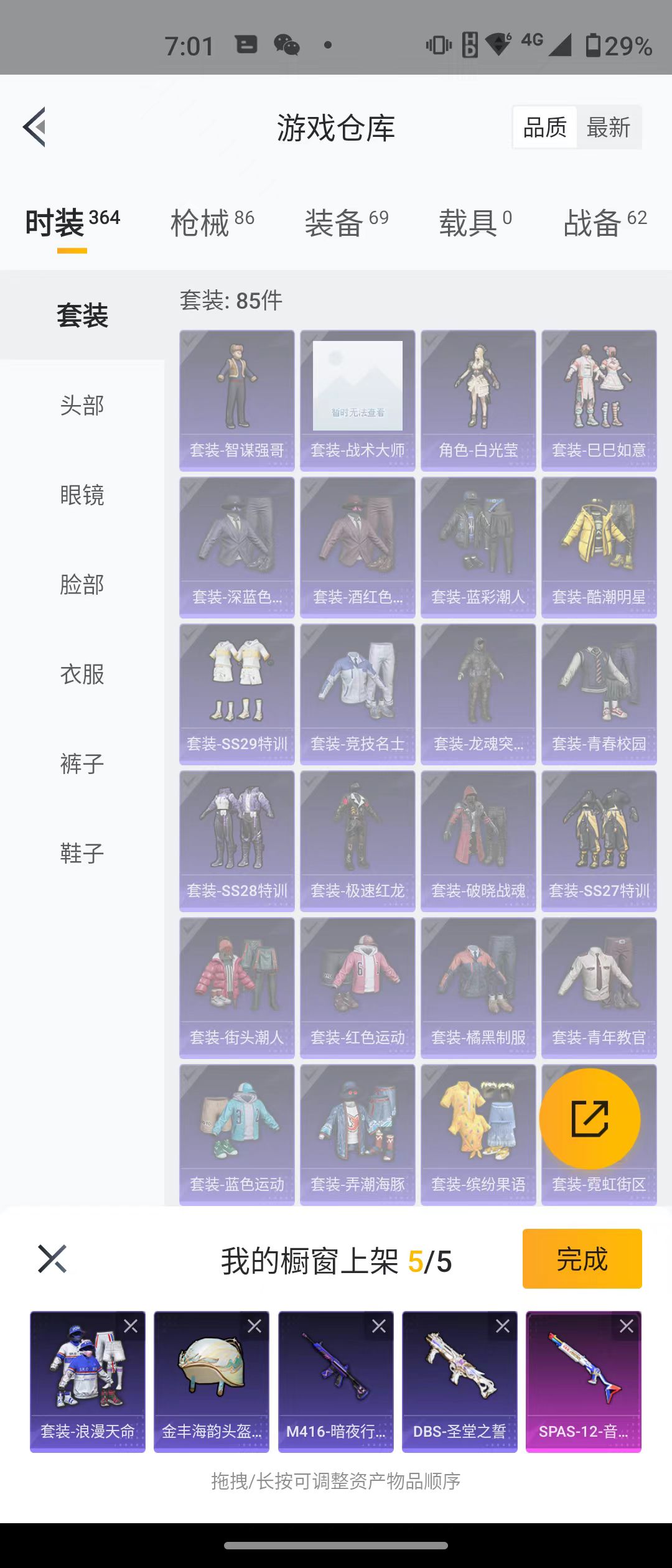The image size is (672, 1568).
Task: Select the 衣服 category
Action: click(x=82, y=674)
